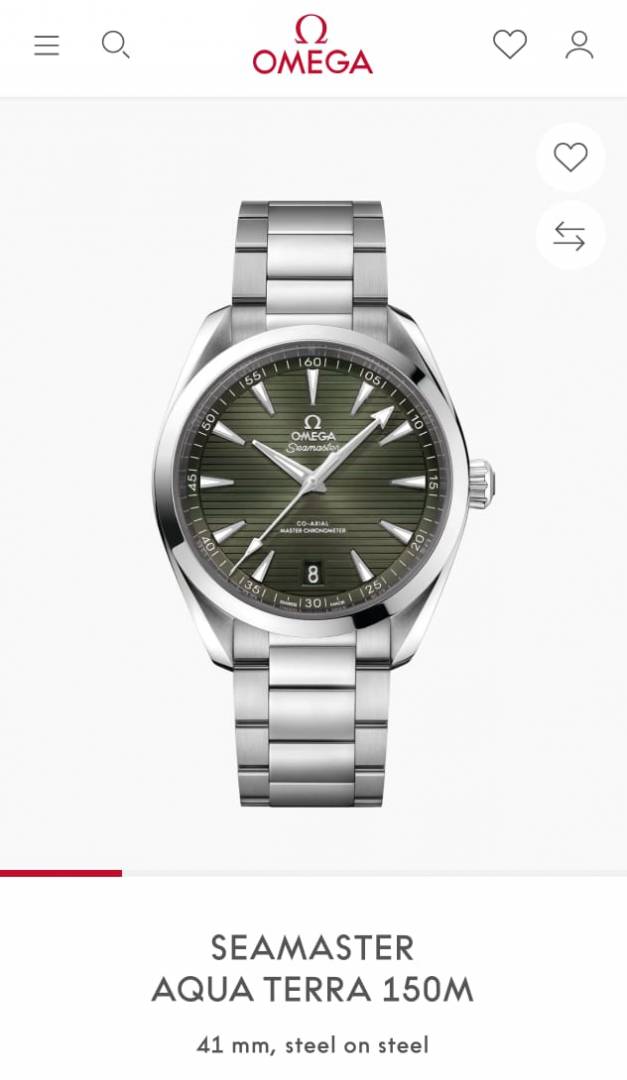Open the hamburger menu
Image resolution: width=627 pixels, height=1080 pixels.
coord(46,45)
